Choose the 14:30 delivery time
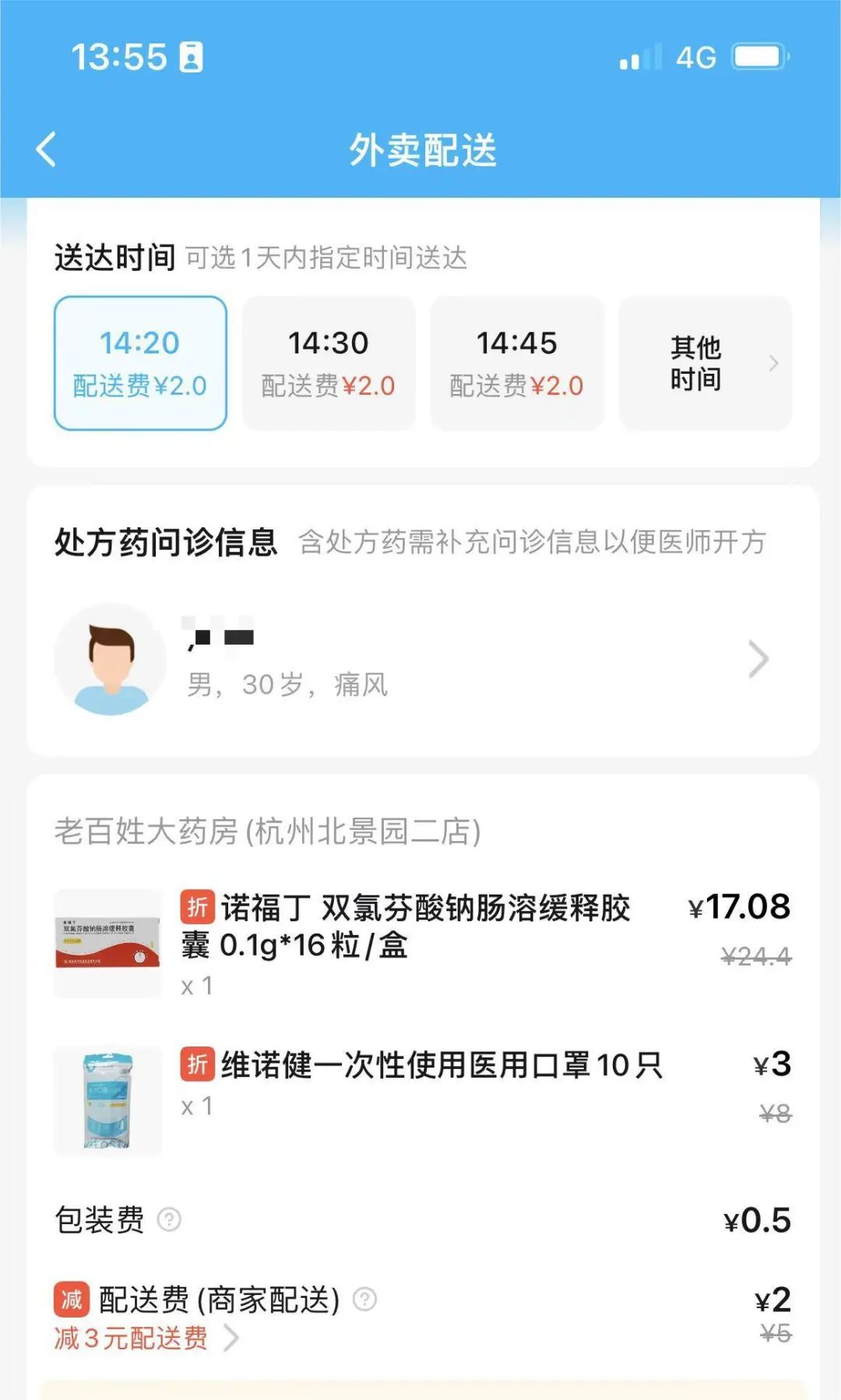Viewport: 841px width, 1400px height. (329, 363)
